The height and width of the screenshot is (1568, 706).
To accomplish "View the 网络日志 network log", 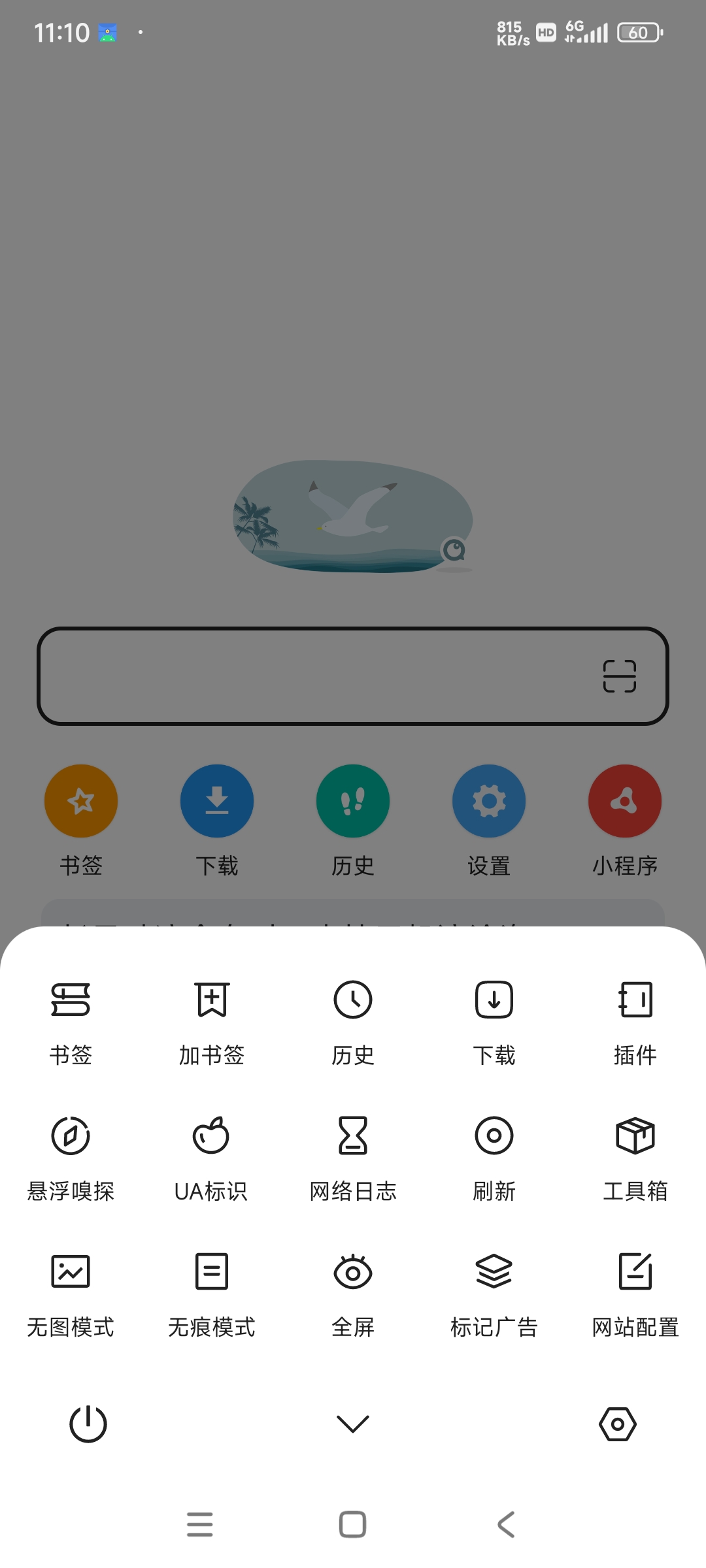I will coord(353,1155).
